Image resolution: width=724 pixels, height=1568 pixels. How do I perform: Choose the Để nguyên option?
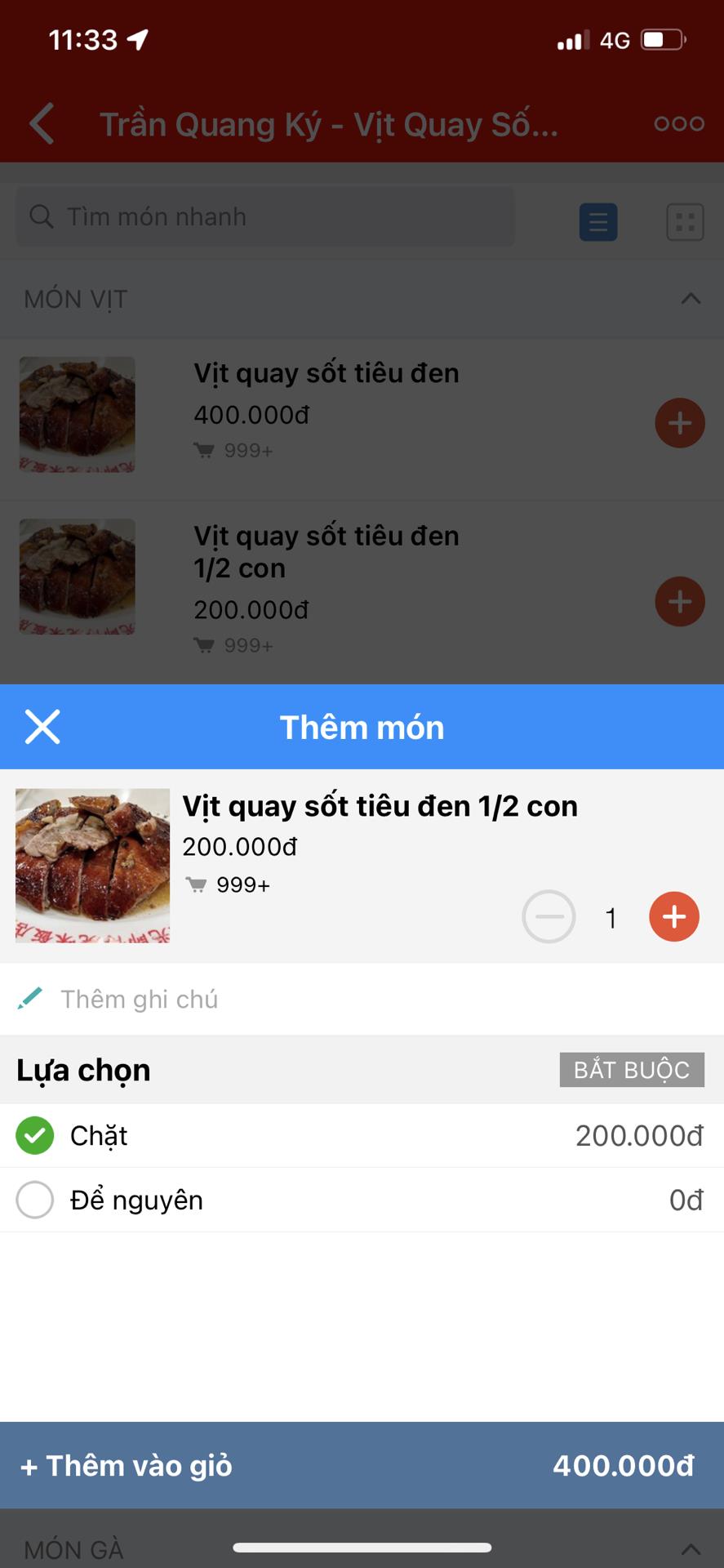click(35, 1200)
